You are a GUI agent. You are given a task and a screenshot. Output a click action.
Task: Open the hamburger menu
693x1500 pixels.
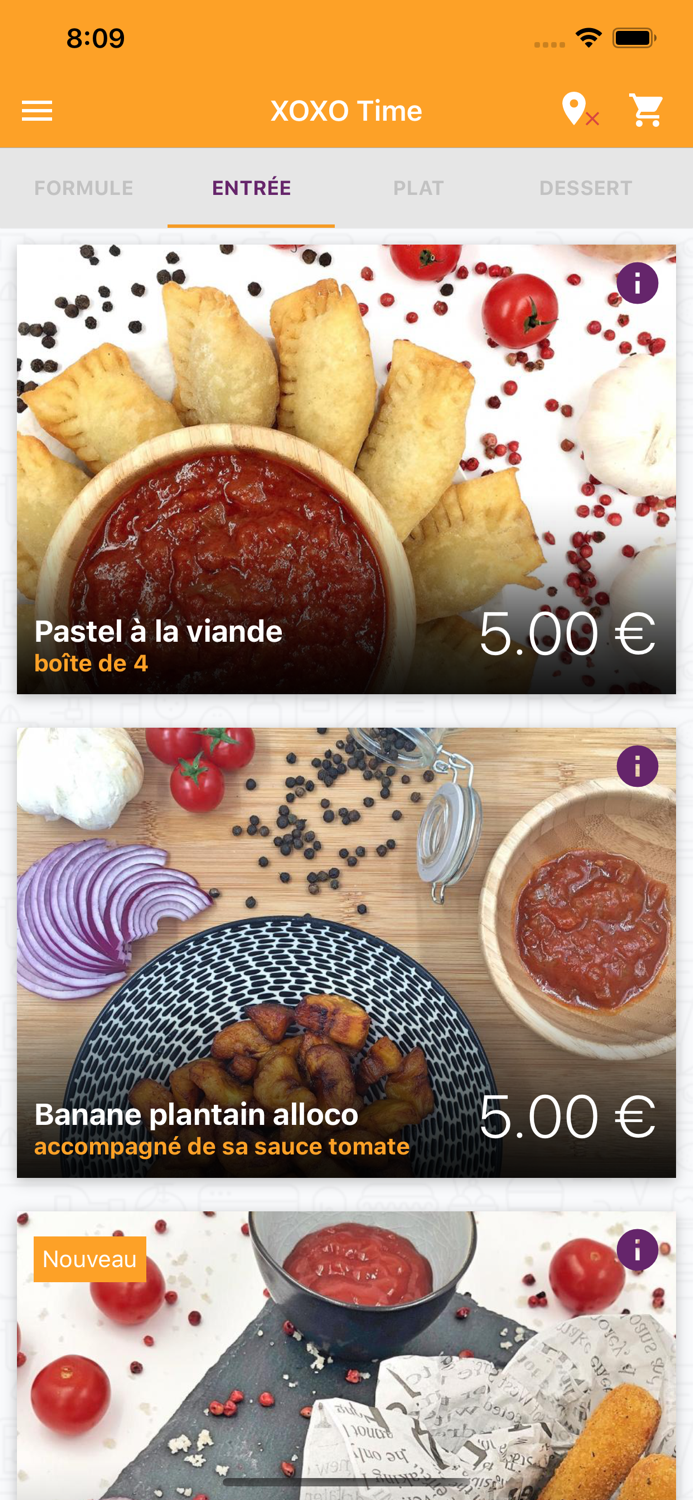[37, 111]
